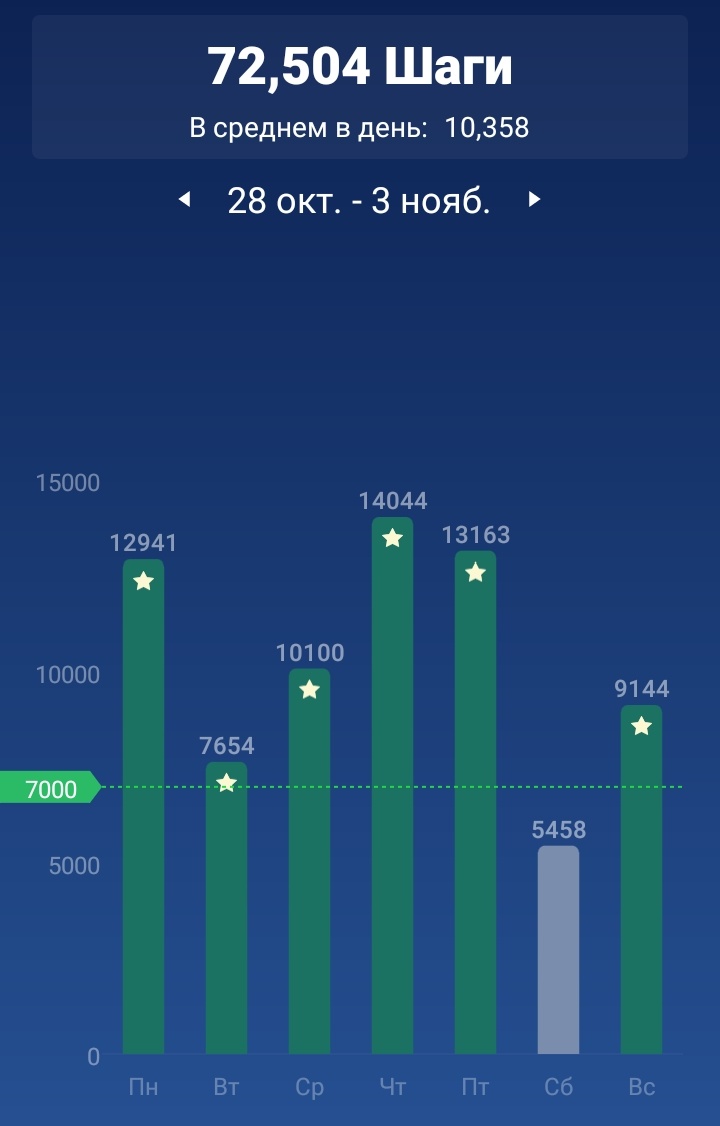Click the 5458 value above Saturday's bar
The image size is (720, 1126).
tap(558, 829)
